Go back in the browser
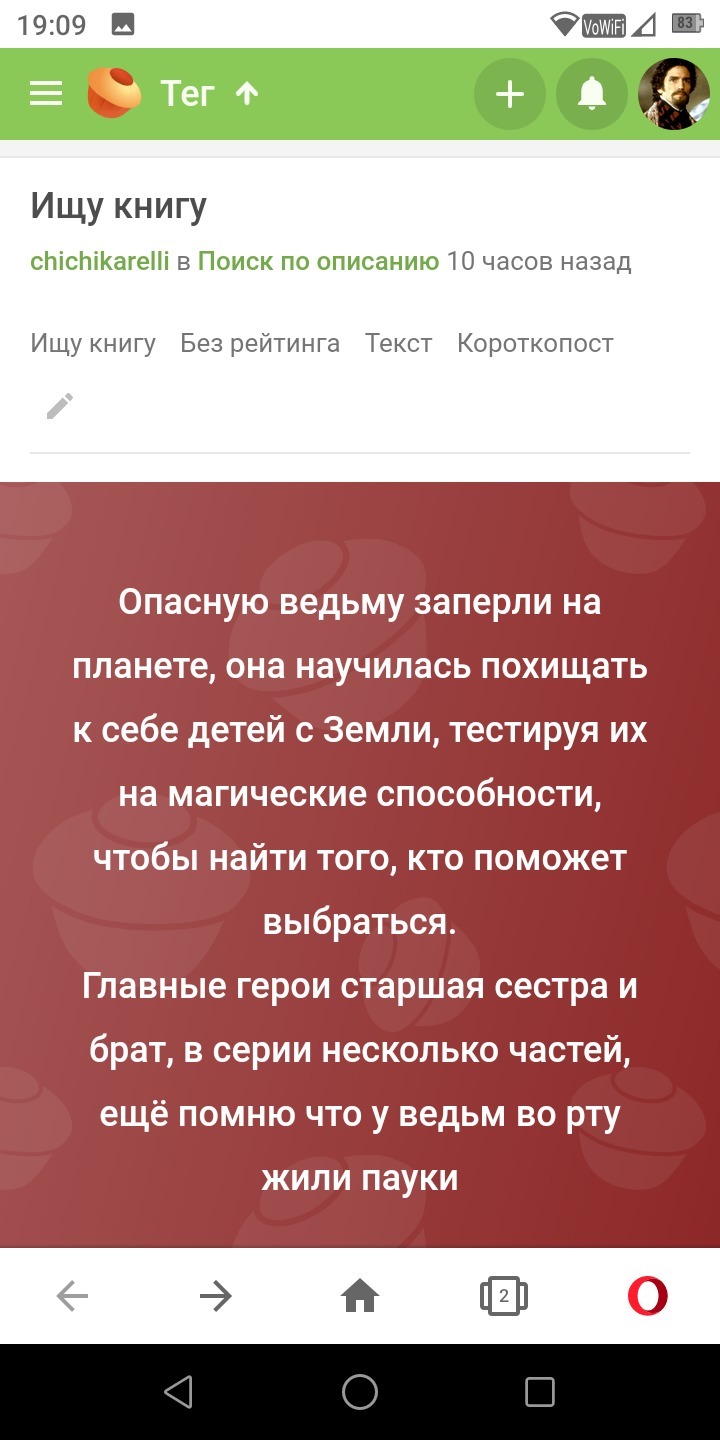Image resolution: width=720 pixels, height=1440 pixels. [x=72, y=1297]
